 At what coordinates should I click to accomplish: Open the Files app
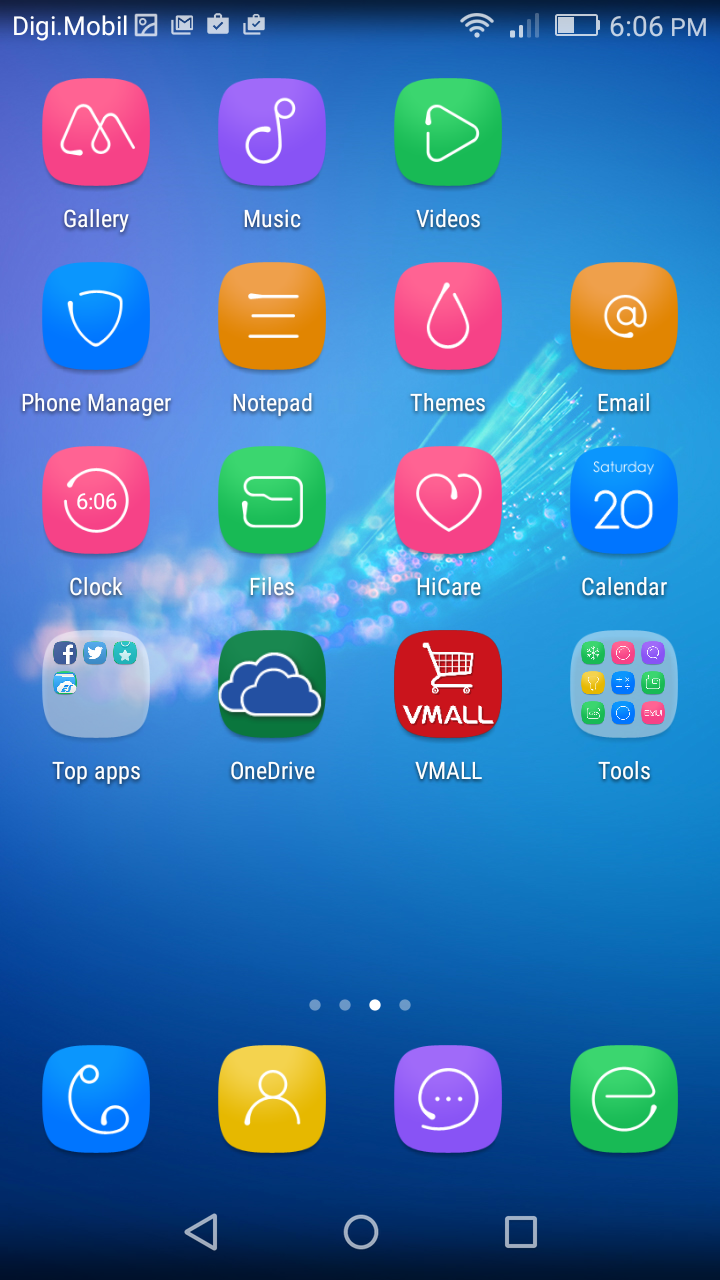pyautogui.click(x=272, y=500)
